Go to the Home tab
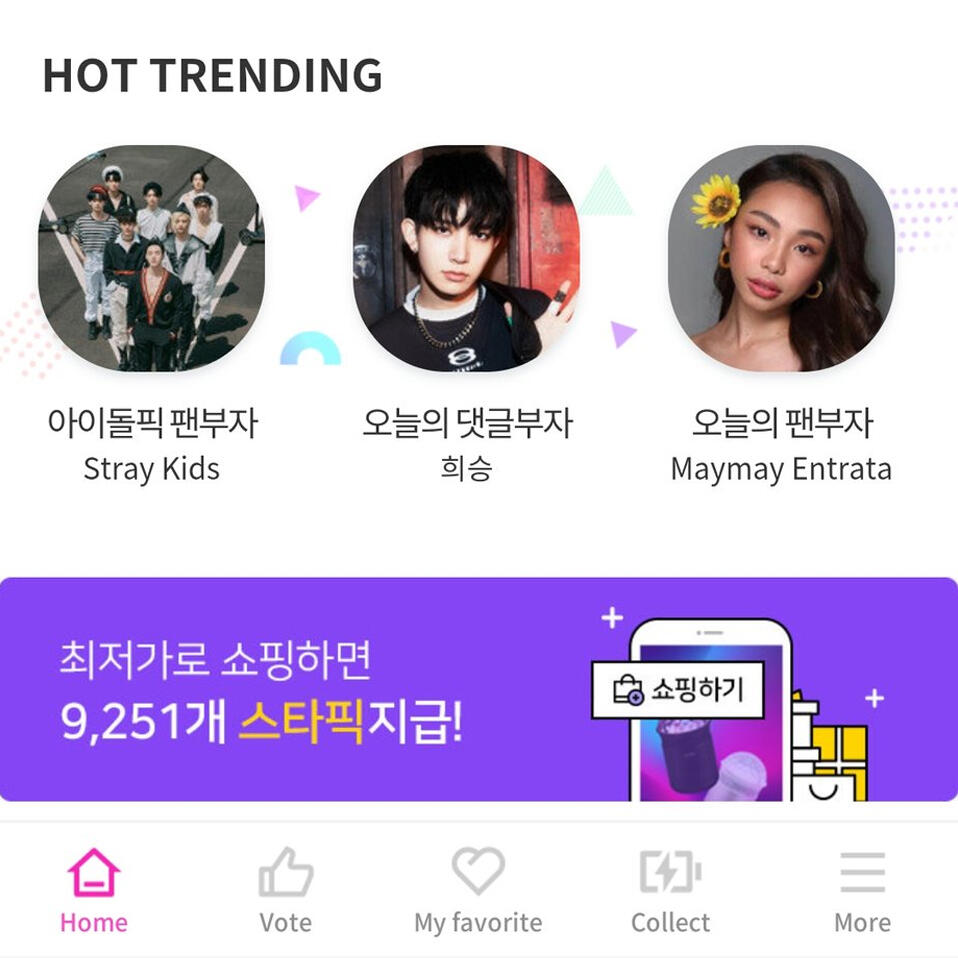 (x=94, y=890)
